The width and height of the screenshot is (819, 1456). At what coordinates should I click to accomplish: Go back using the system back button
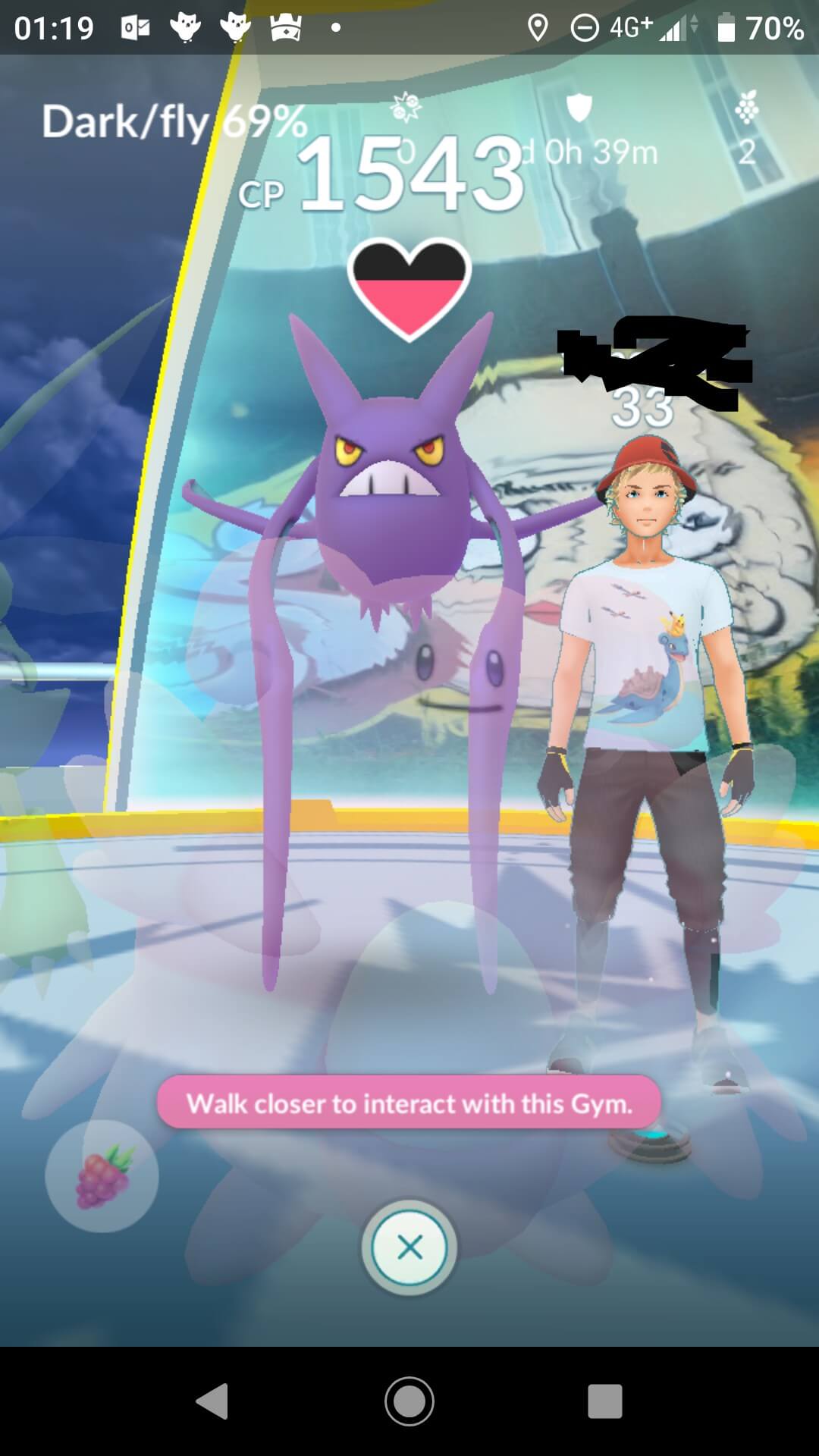click(x=212, y=1401)
